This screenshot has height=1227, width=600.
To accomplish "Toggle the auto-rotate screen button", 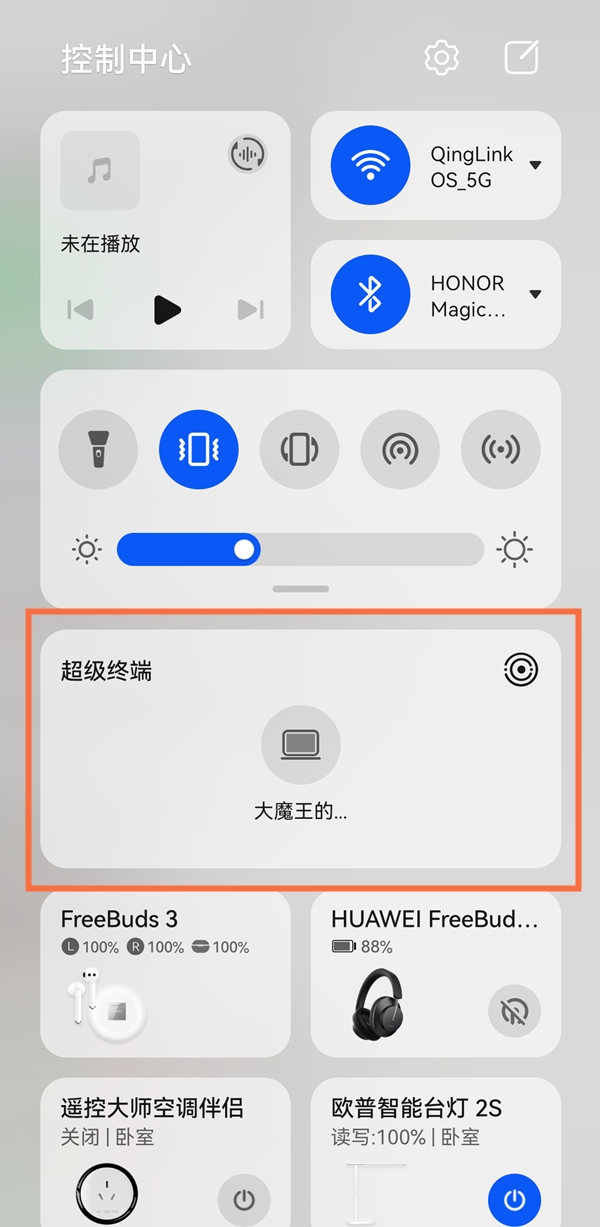I will click(x=299, y=450).
